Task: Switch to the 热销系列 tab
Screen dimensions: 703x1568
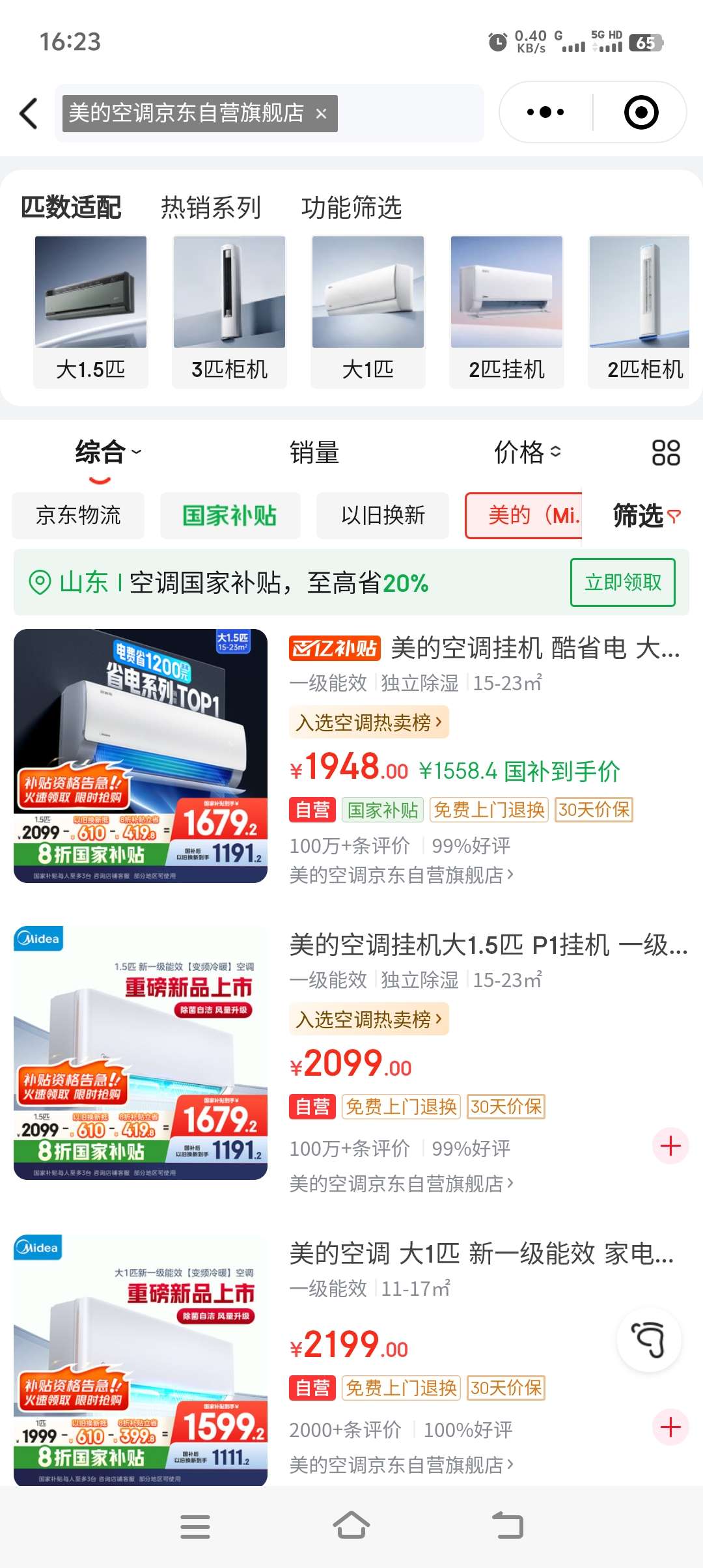Action: click(x=211, y=208)
